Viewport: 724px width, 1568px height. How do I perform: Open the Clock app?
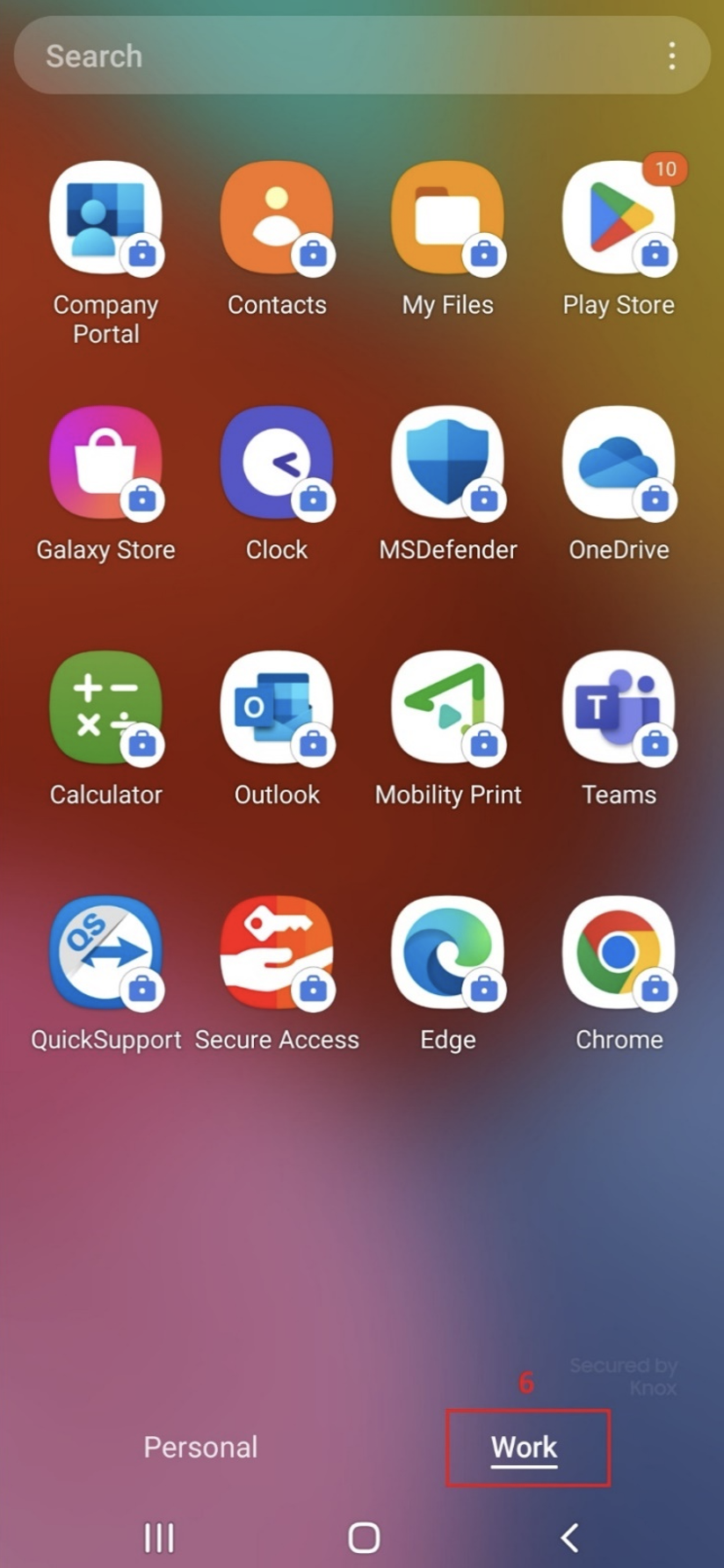pos(277,462)
